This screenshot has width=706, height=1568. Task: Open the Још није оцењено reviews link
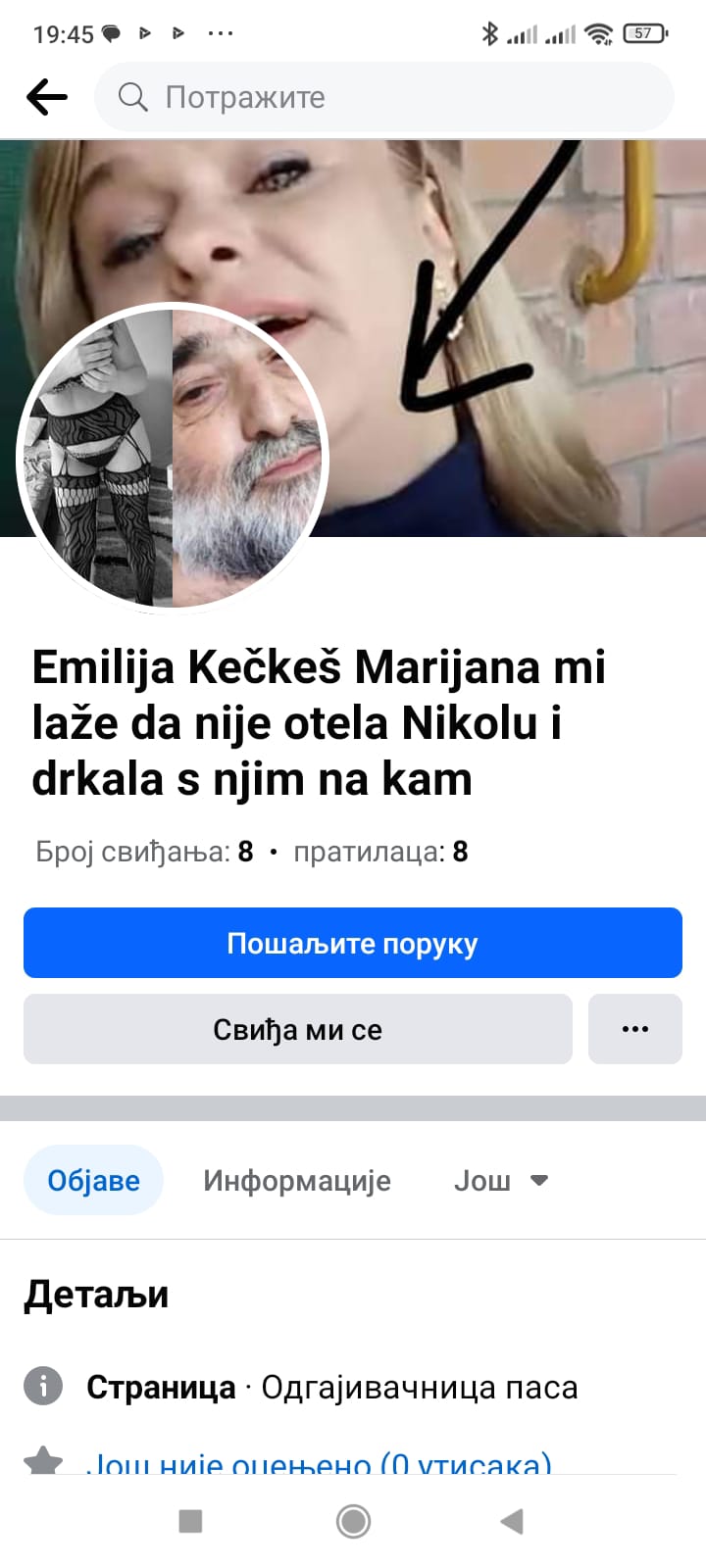(x=319, y=1463)
